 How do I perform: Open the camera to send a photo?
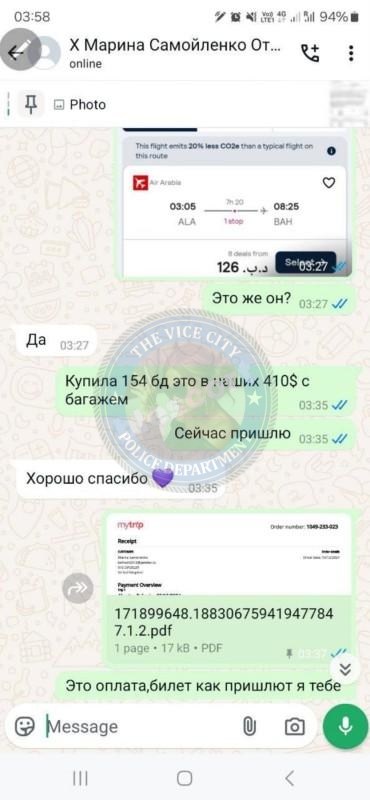pyautogui.click(x=294, y=727)
